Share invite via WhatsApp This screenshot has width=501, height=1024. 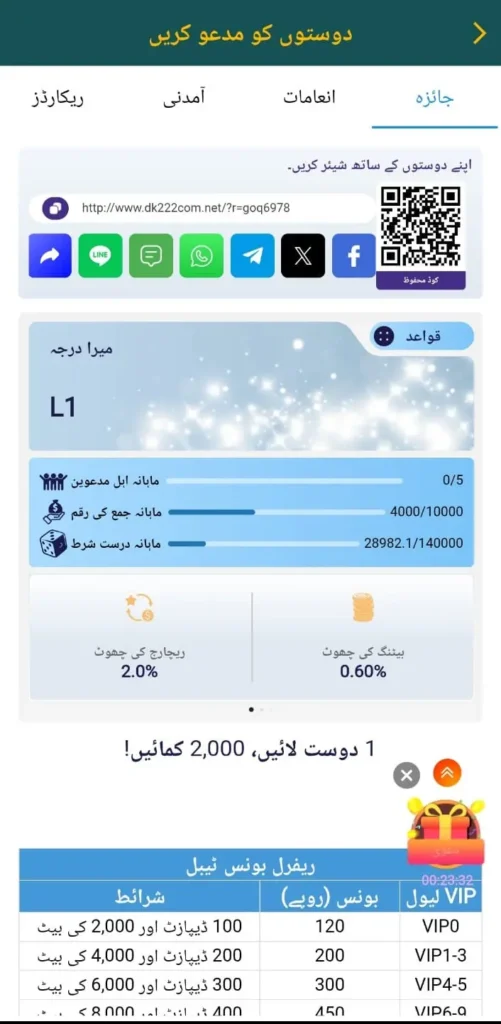point(202,256)
